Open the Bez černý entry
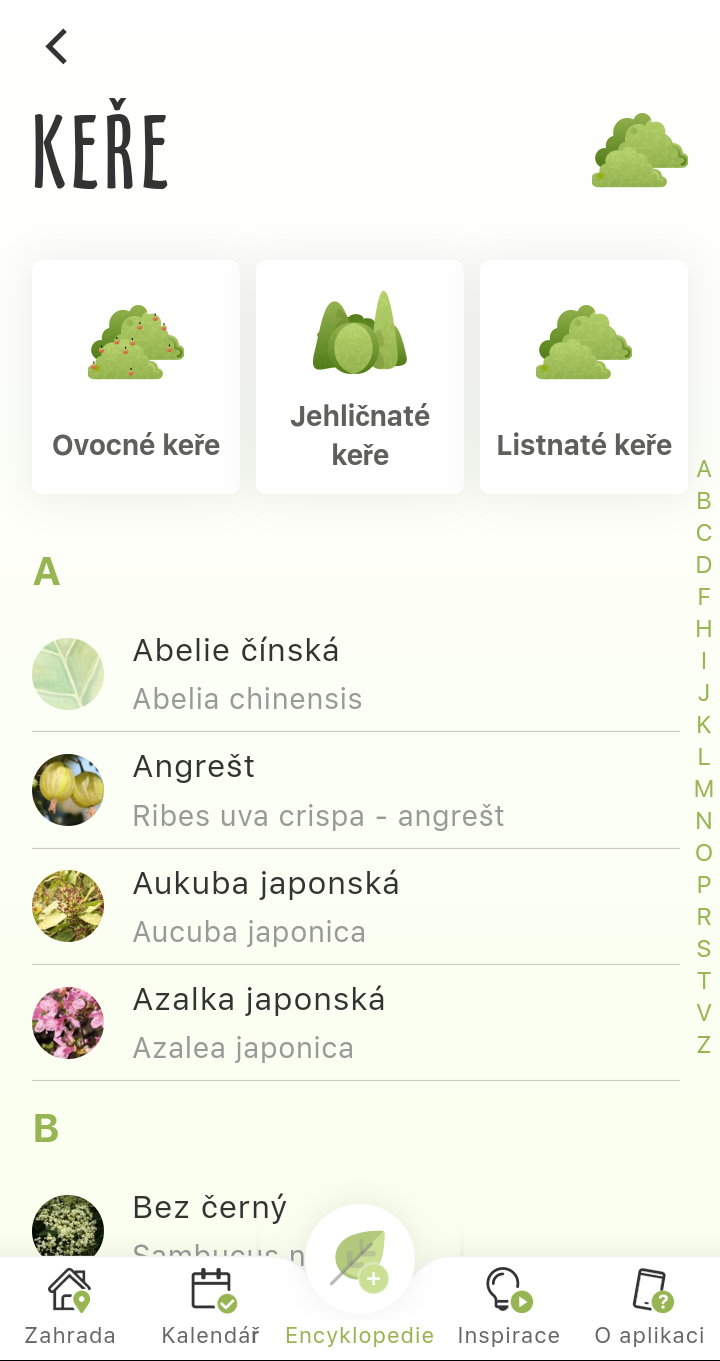Screen dimensions: 720x1361 point(210,1210)
